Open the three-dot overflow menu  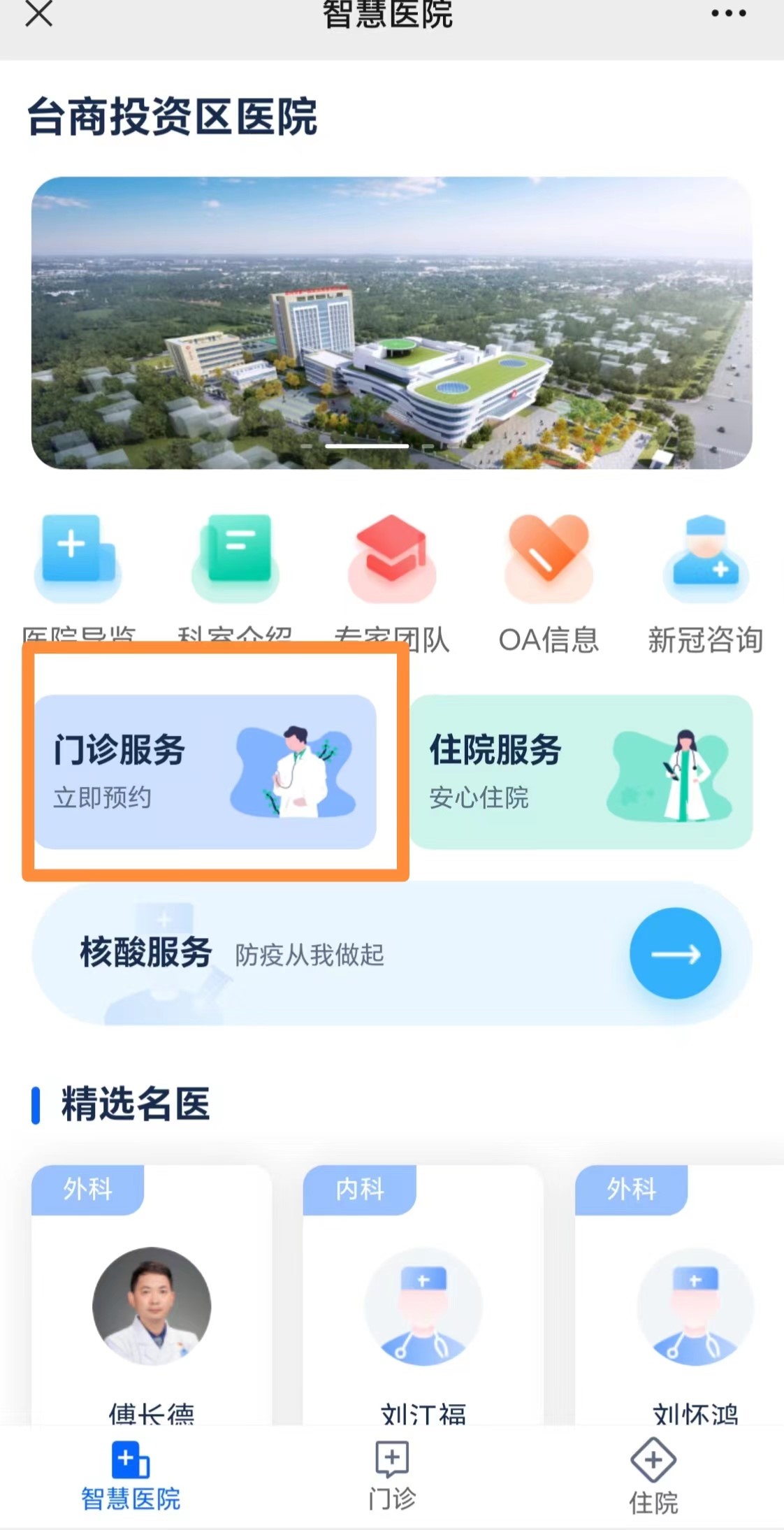[728, 13]
